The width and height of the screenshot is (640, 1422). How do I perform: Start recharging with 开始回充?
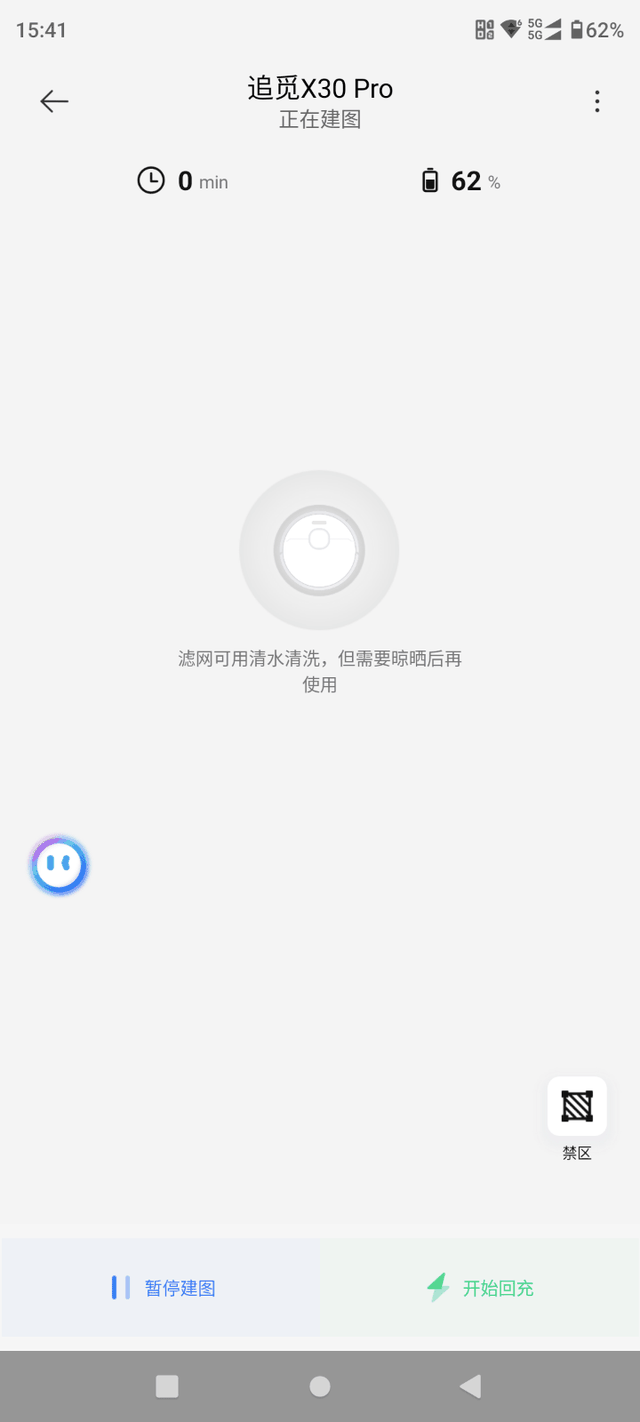tap(480, 1288)
